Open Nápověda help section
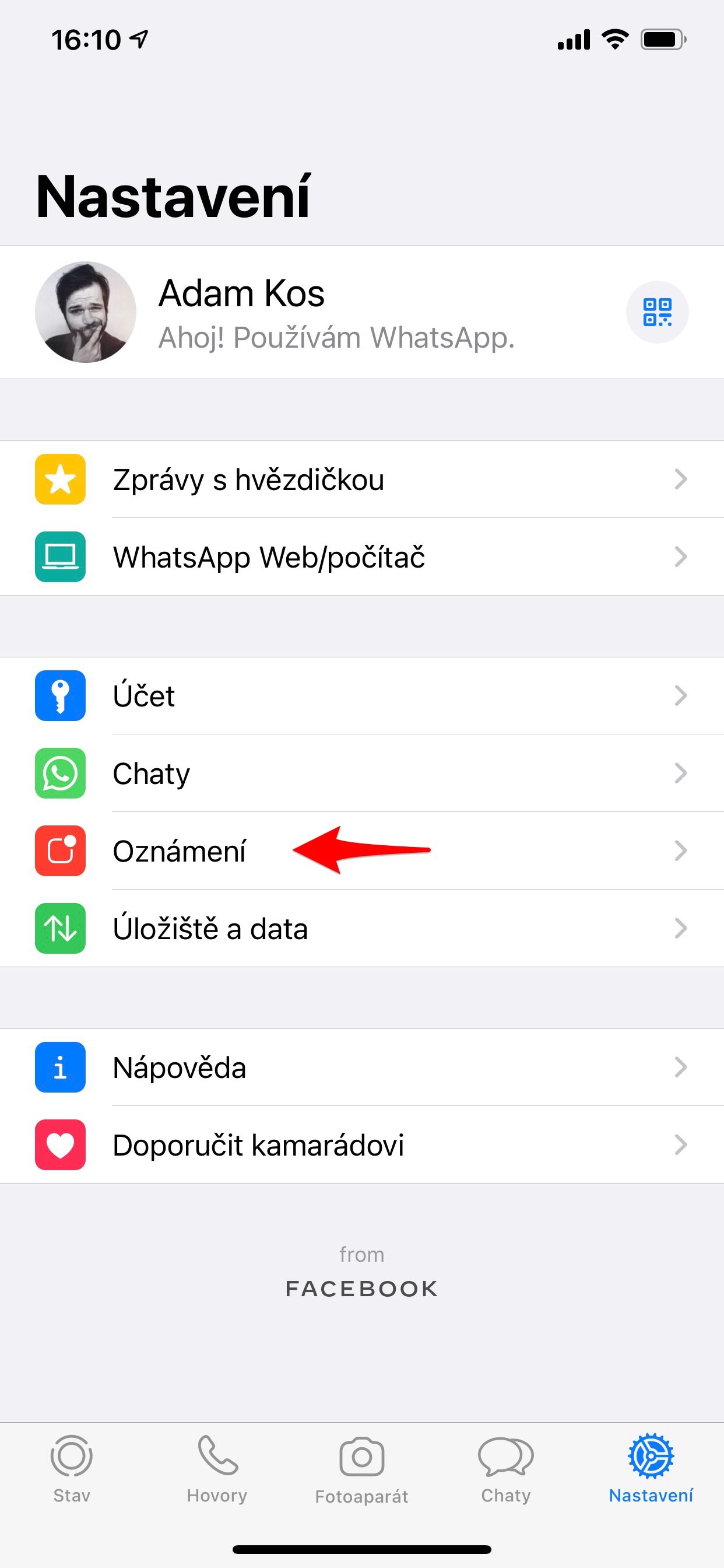Screen dimensions: 724x1568 click(362, 1067)
